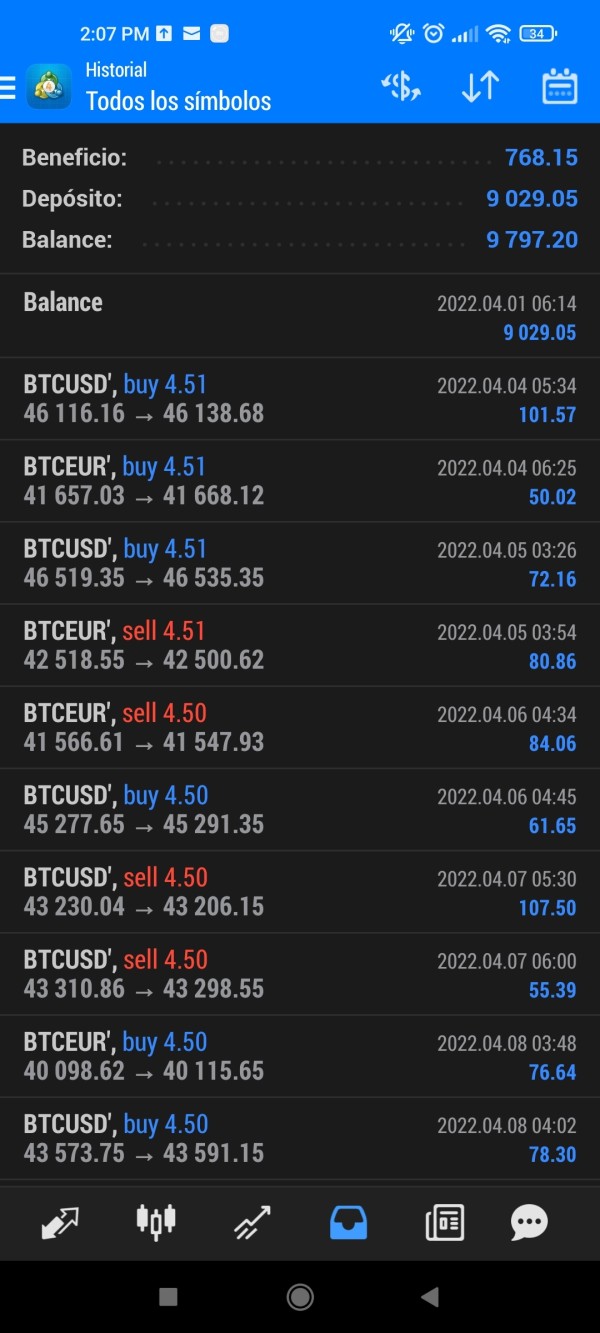Viewport: 600px width, 1333px height.
Task: Open the calendar date range picker
Action: click(x=559, y=87)
